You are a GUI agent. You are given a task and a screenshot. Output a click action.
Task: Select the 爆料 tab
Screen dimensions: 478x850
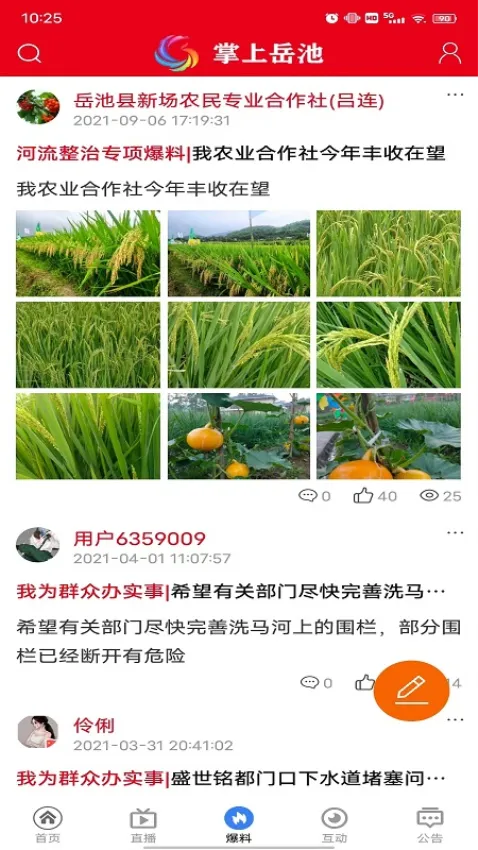[x=239, y=825]
